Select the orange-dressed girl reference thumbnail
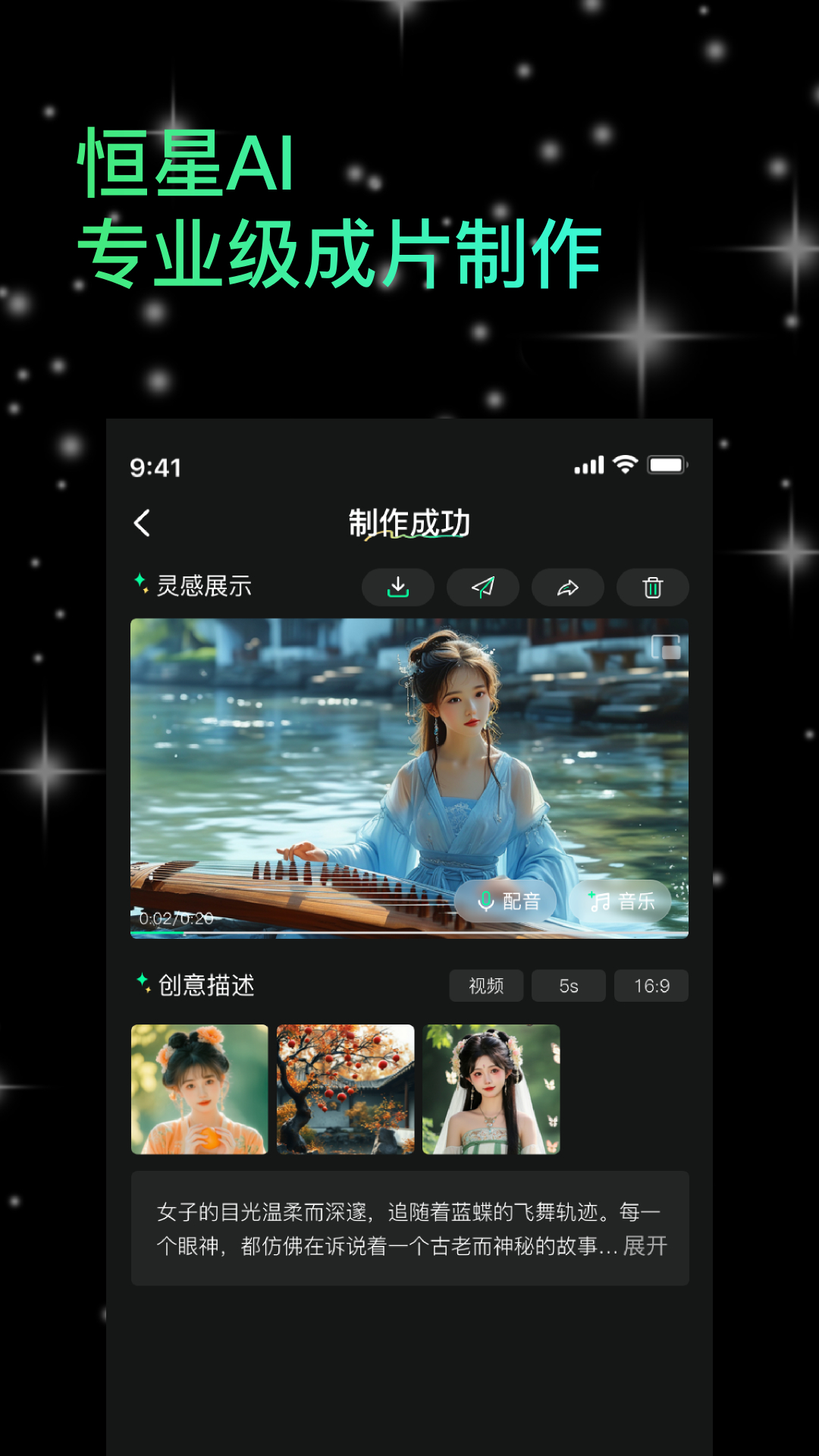Image resolution: width=819 pixels, height=1456 pixels. click(199, 1088)
